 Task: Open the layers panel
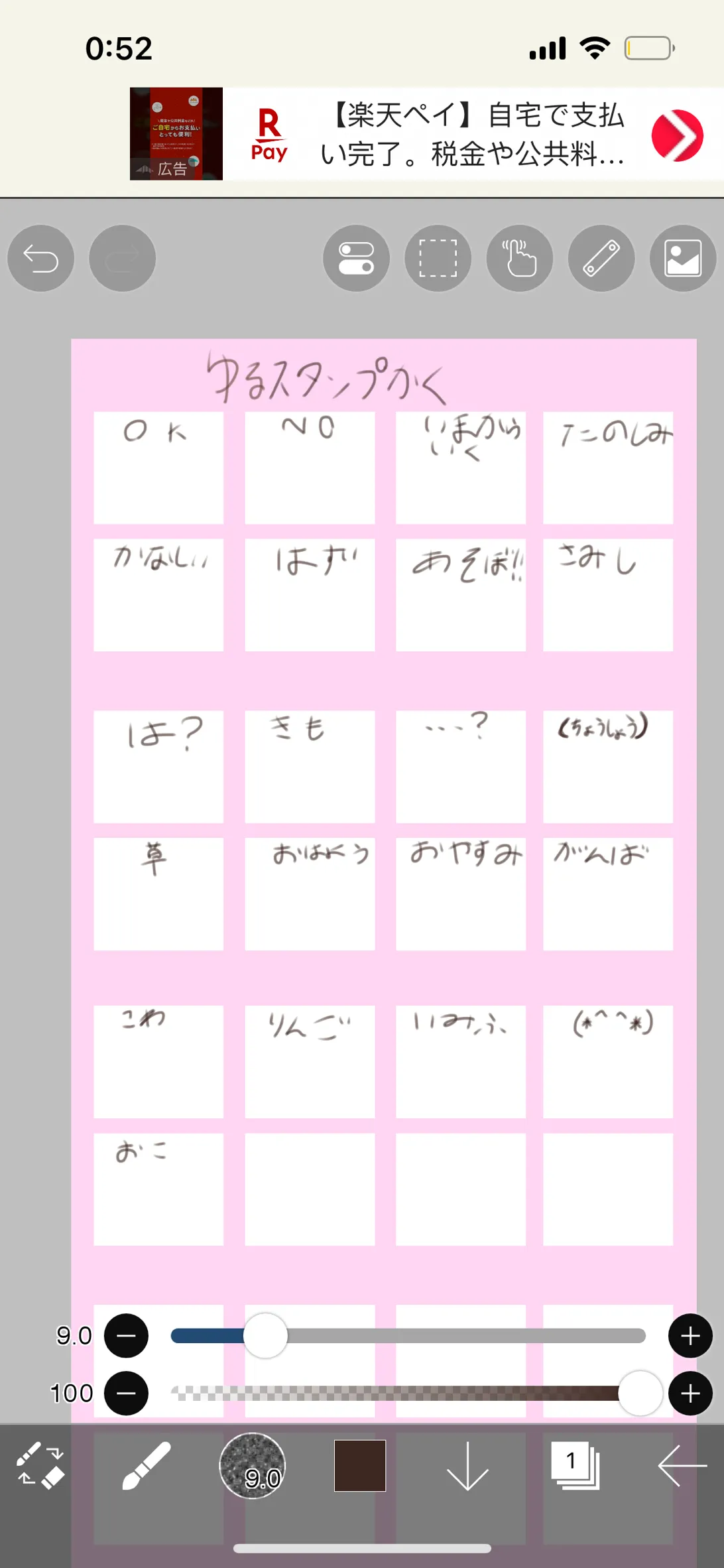575,1466
